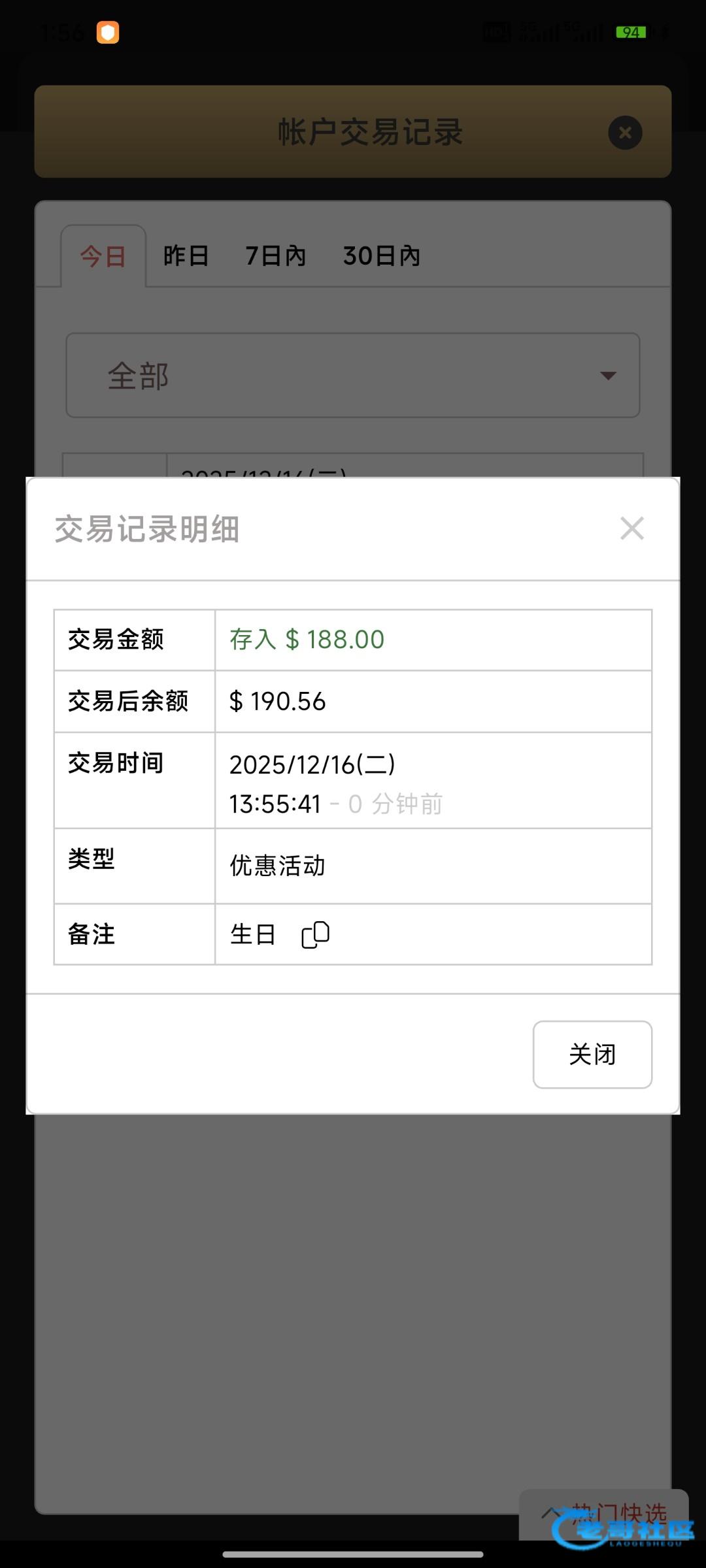Switch to the 昨日 tab
Screen dimensions: 706x1568
pos(186,256)
